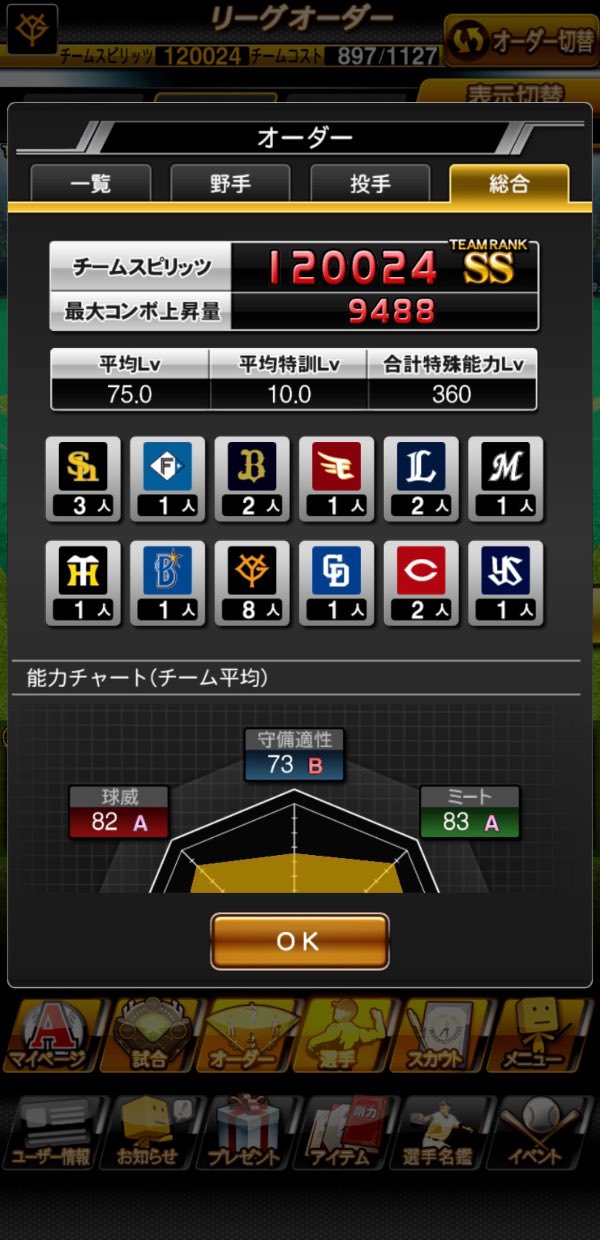Image resolution: width=600 pixels, height=1240 pixels.
Task: Confirm with the OK button
Action: (x=299, y=941)
